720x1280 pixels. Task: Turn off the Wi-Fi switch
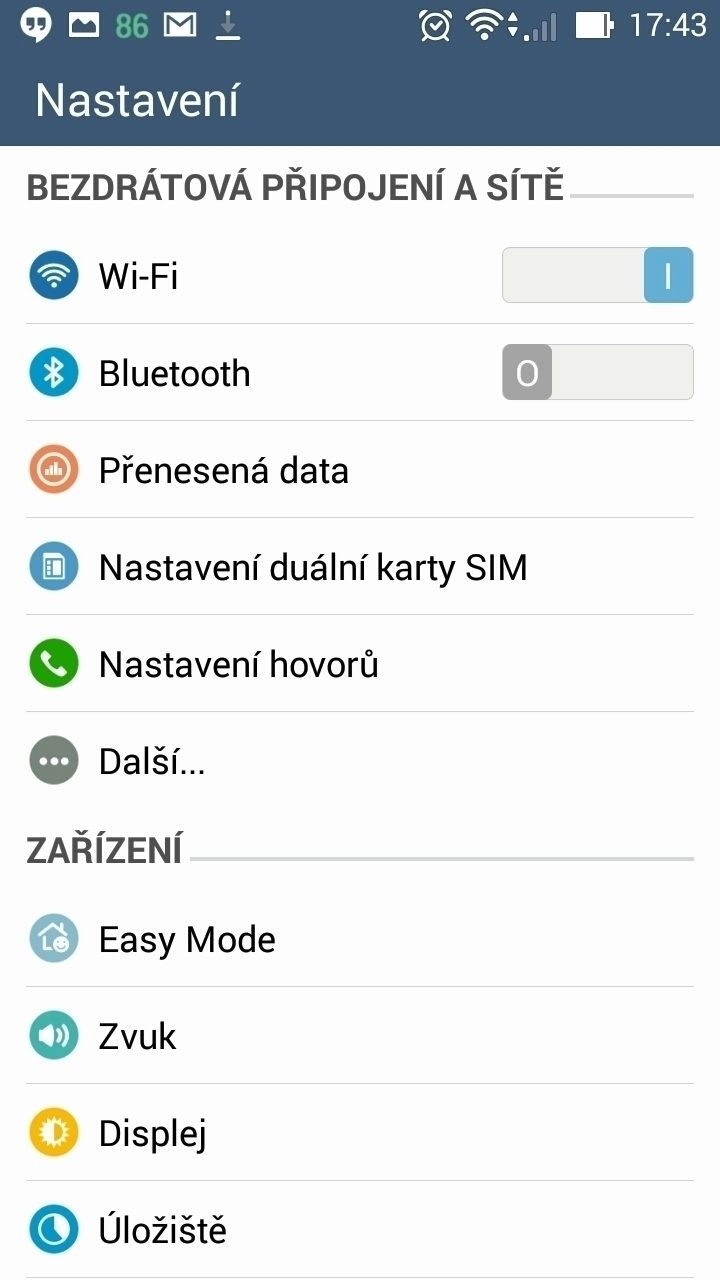597,275
